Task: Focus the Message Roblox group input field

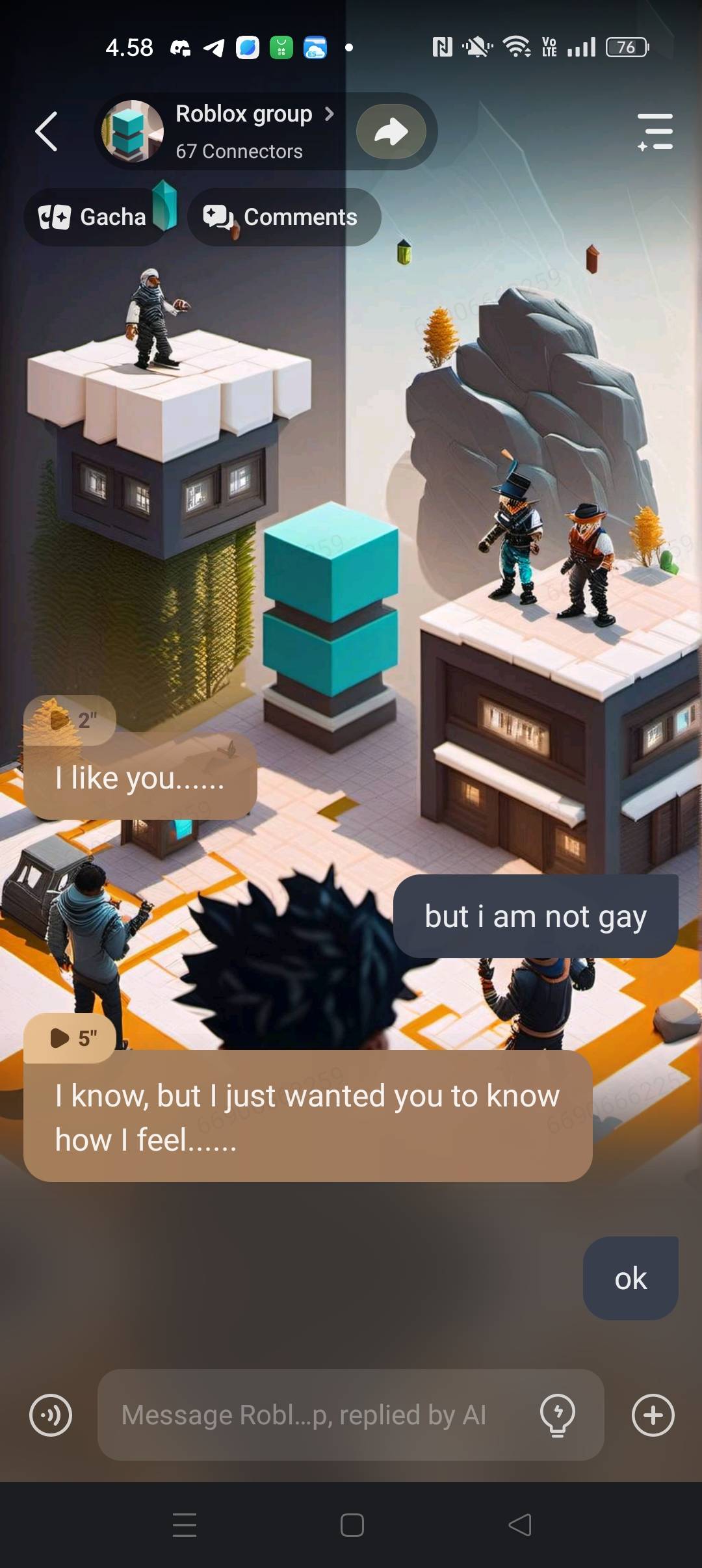Action: pyautogui.click(x=312, y=1415)
